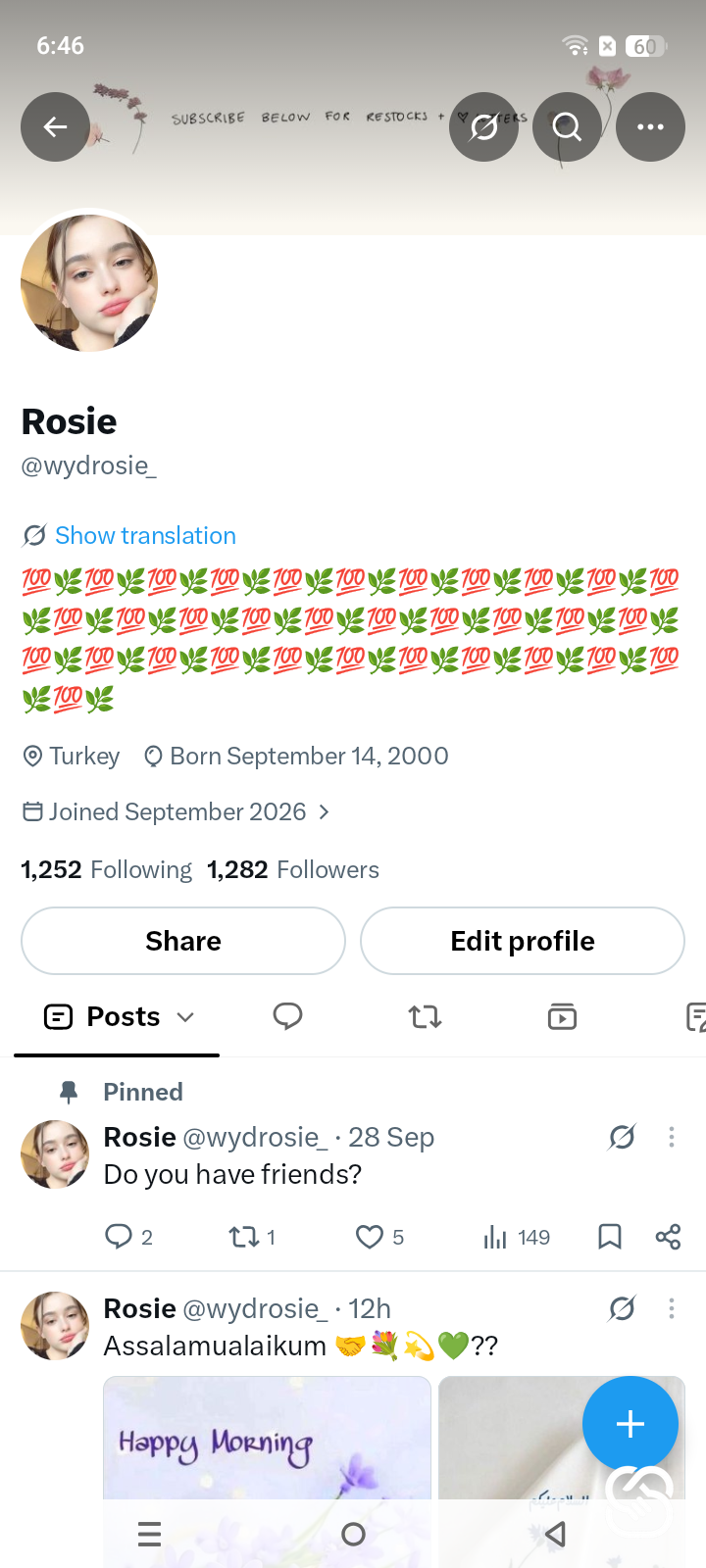The width and height of the screenshot is (706, 1568).
Task: Switch to the Replies tab
Action: [287, 1017]
